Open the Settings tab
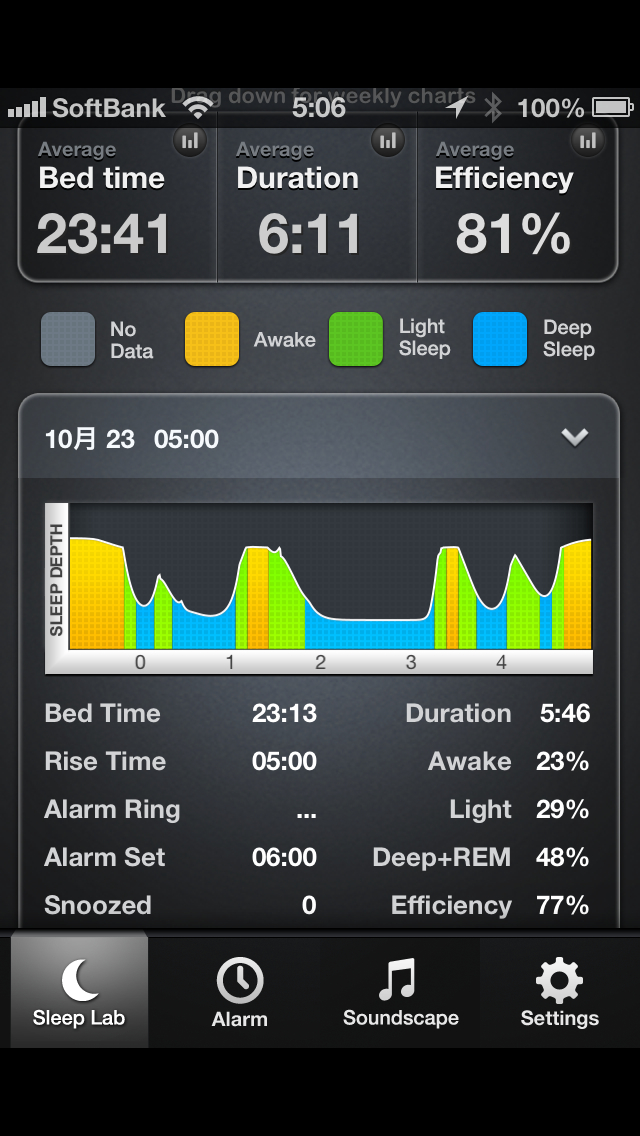The width and height of the screenshot is (640, 1136). pyautogui.click(x=560, y=990)
